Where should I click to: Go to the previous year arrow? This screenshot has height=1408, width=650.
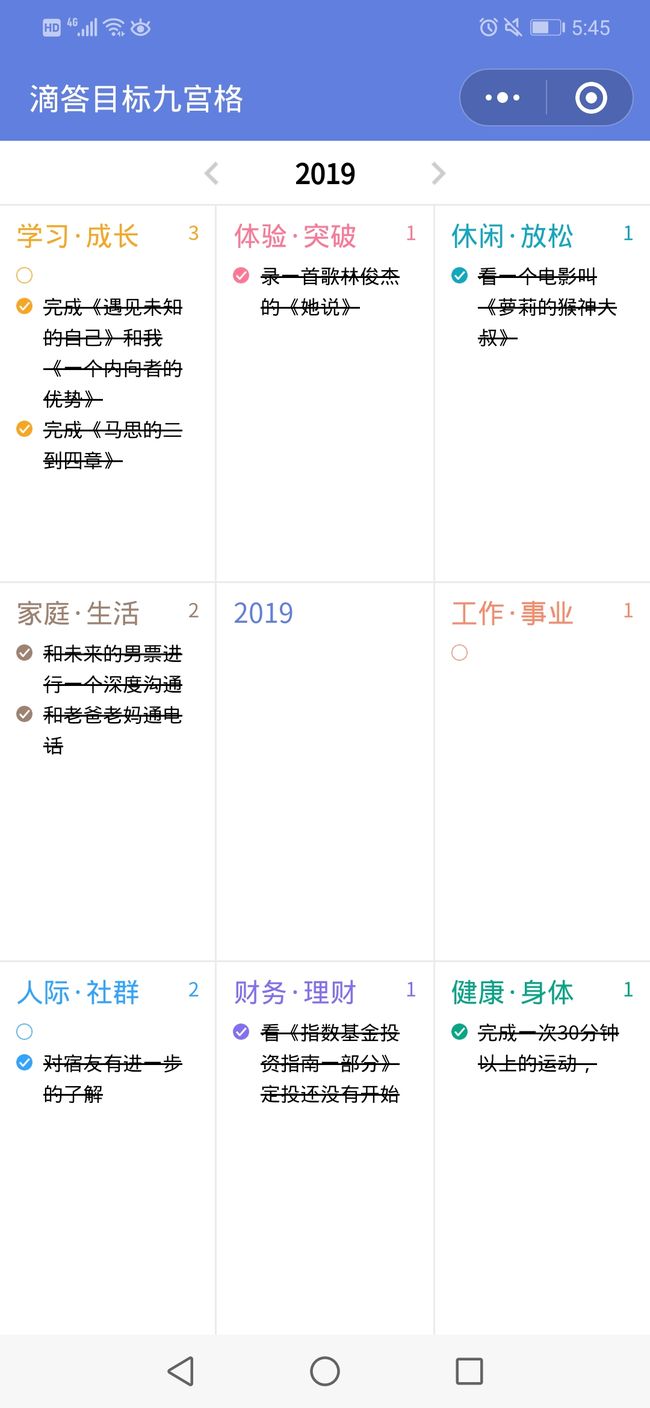[x=211, y=173]
